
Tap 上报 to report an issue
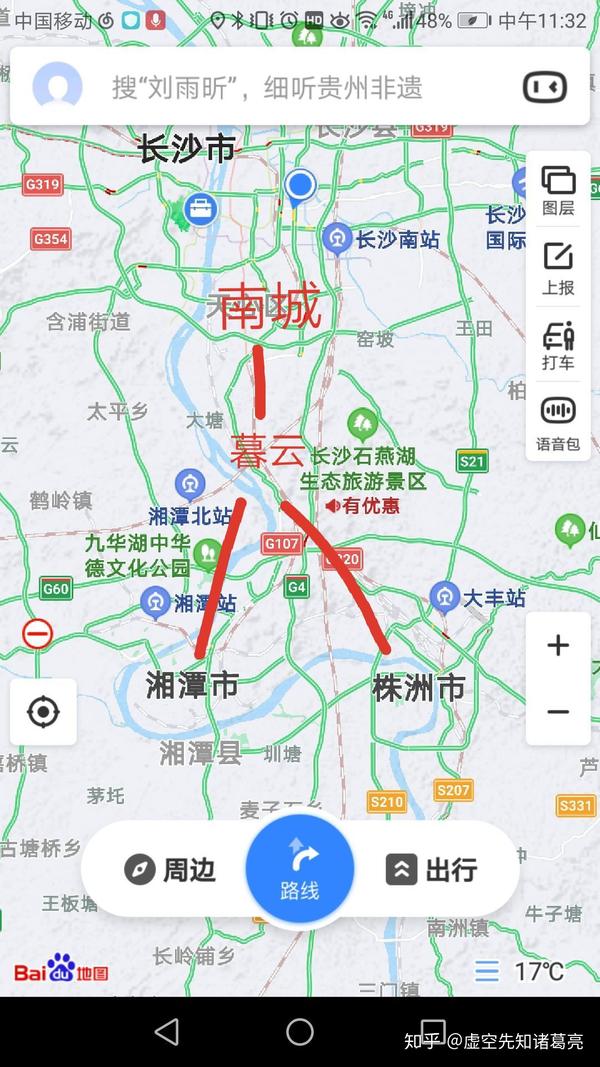(x=558, y=268)
